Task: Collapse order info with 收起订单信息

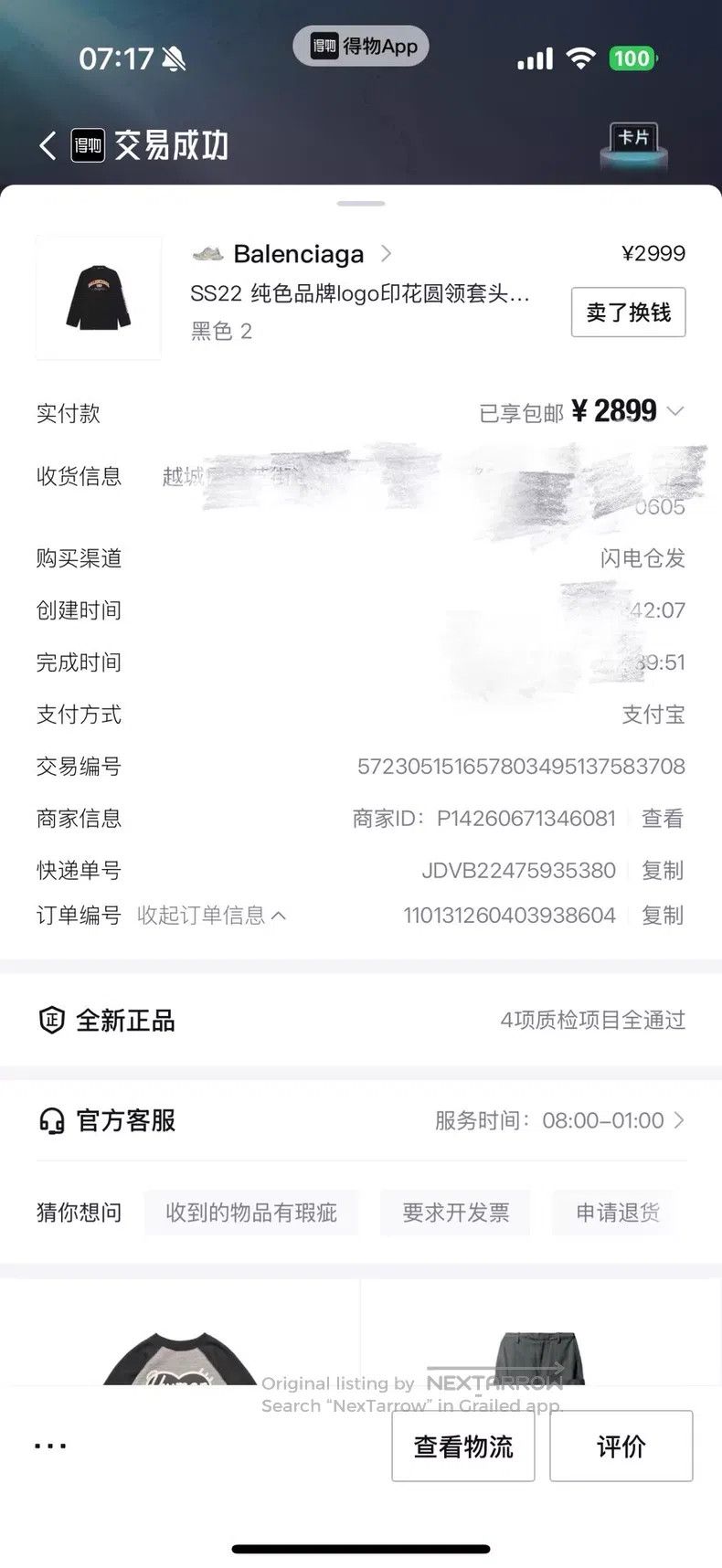Action: (x=211, y=916)
